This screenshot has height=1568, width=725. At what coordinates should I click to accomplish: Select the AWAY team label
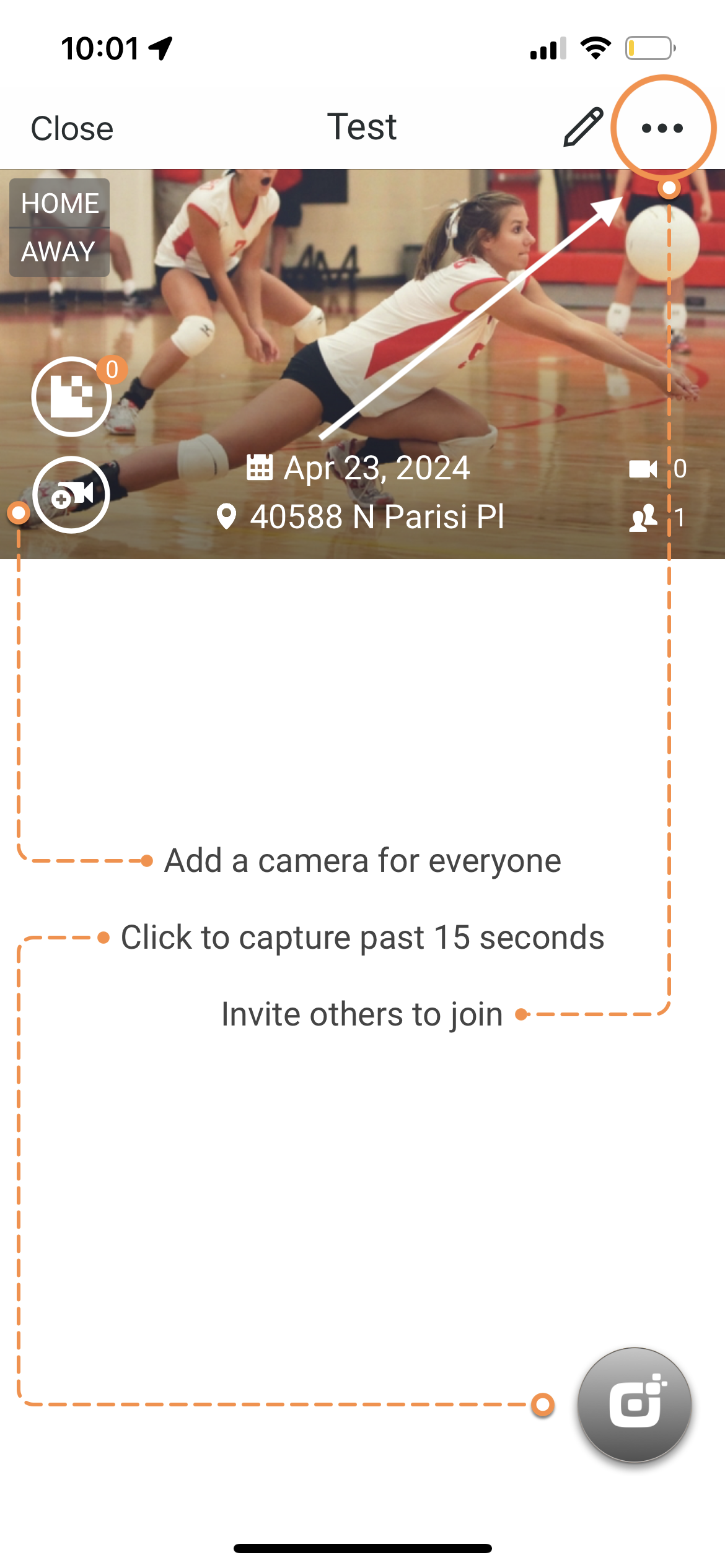coord(58,252)
